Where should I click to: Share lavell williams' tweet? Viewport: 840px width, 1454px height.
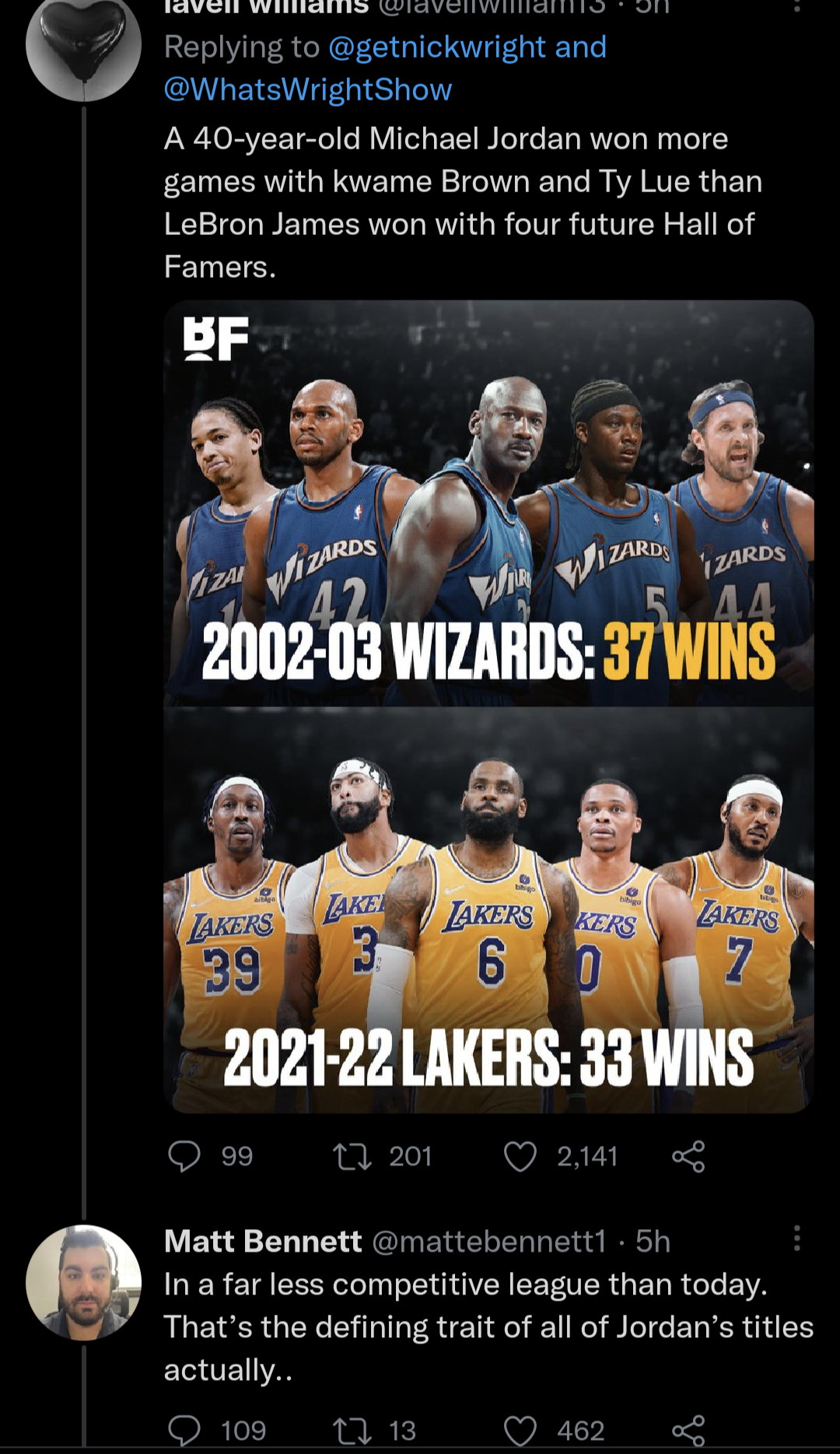tap(688, 1156)
